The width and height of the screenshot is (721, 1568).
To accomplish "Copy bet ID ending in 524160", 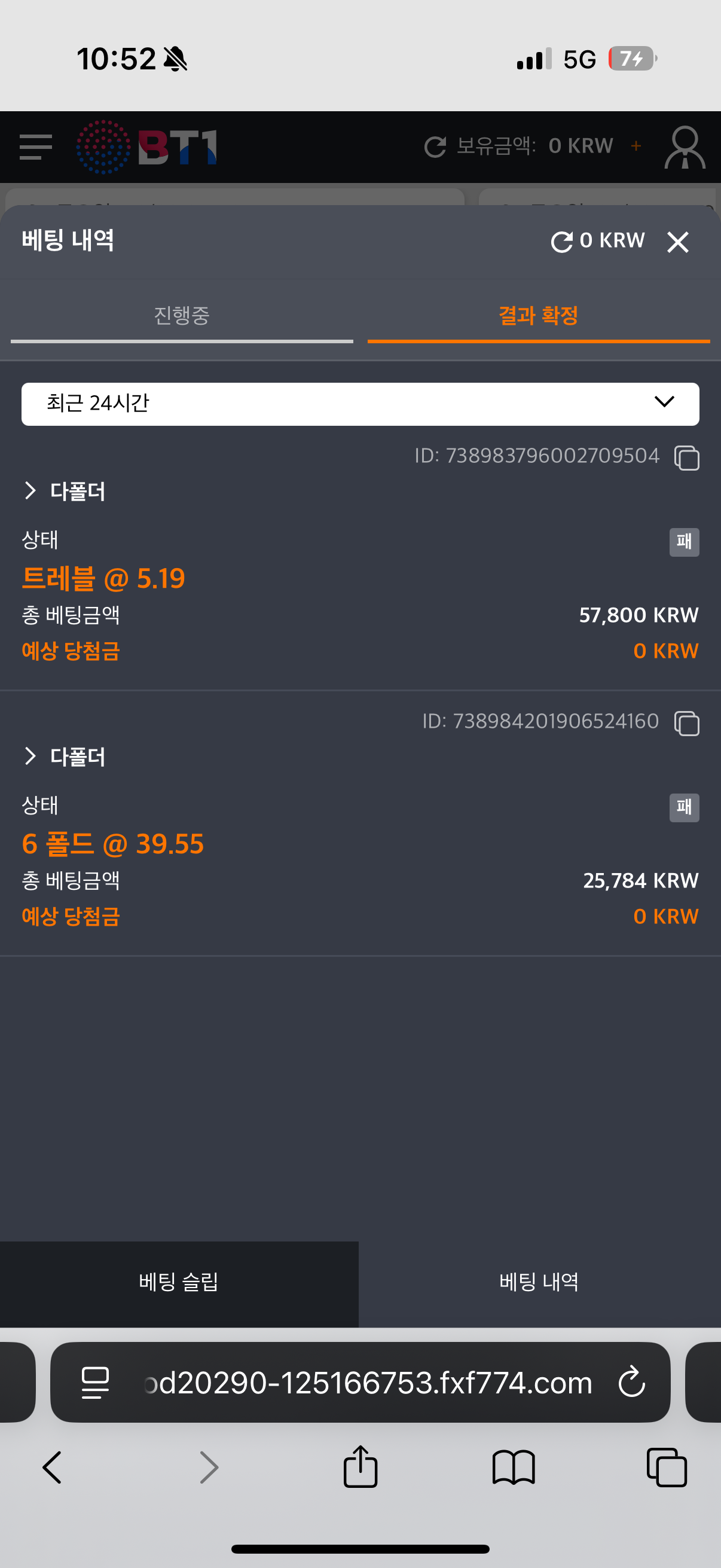I will 686,723.
